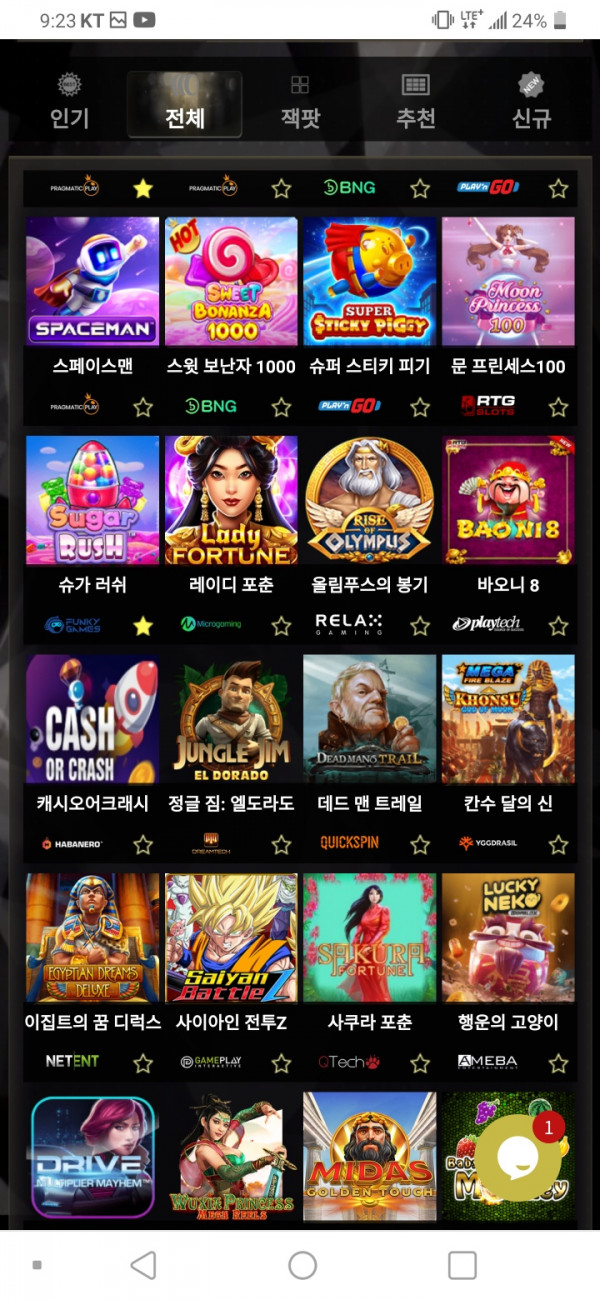
Task: Launch Lady Fortune slot
Action: pyautogui.click(x=231, y=500)
